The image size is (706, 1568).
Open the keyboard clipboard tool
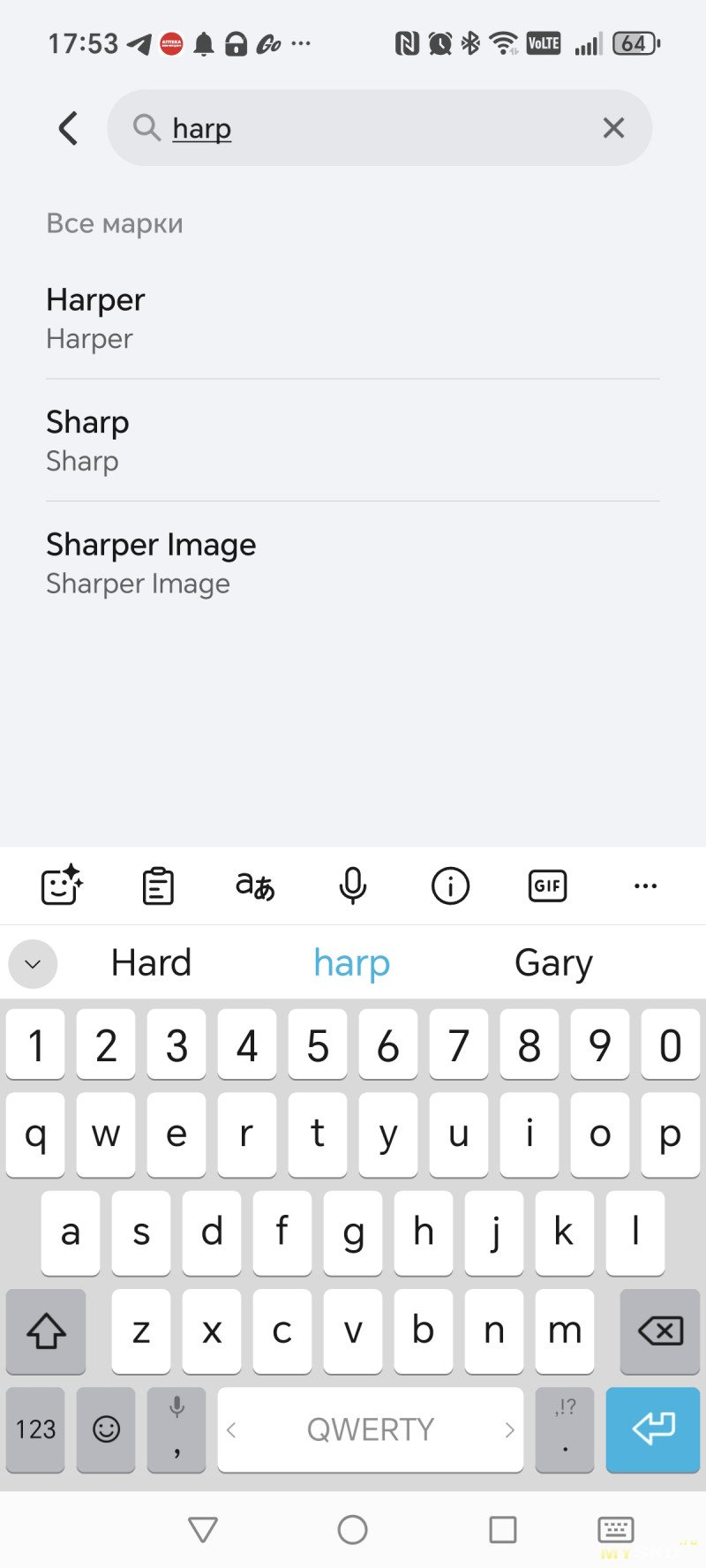coord(158,886)
